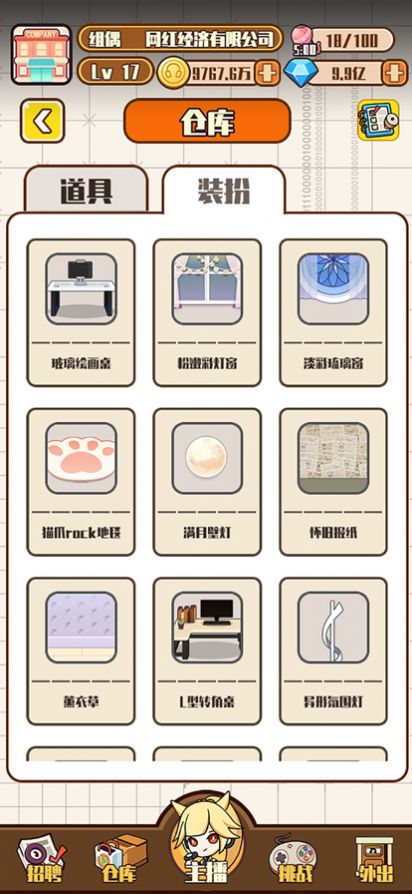Switch to the 挑战 section

click(x=293, y=859)
